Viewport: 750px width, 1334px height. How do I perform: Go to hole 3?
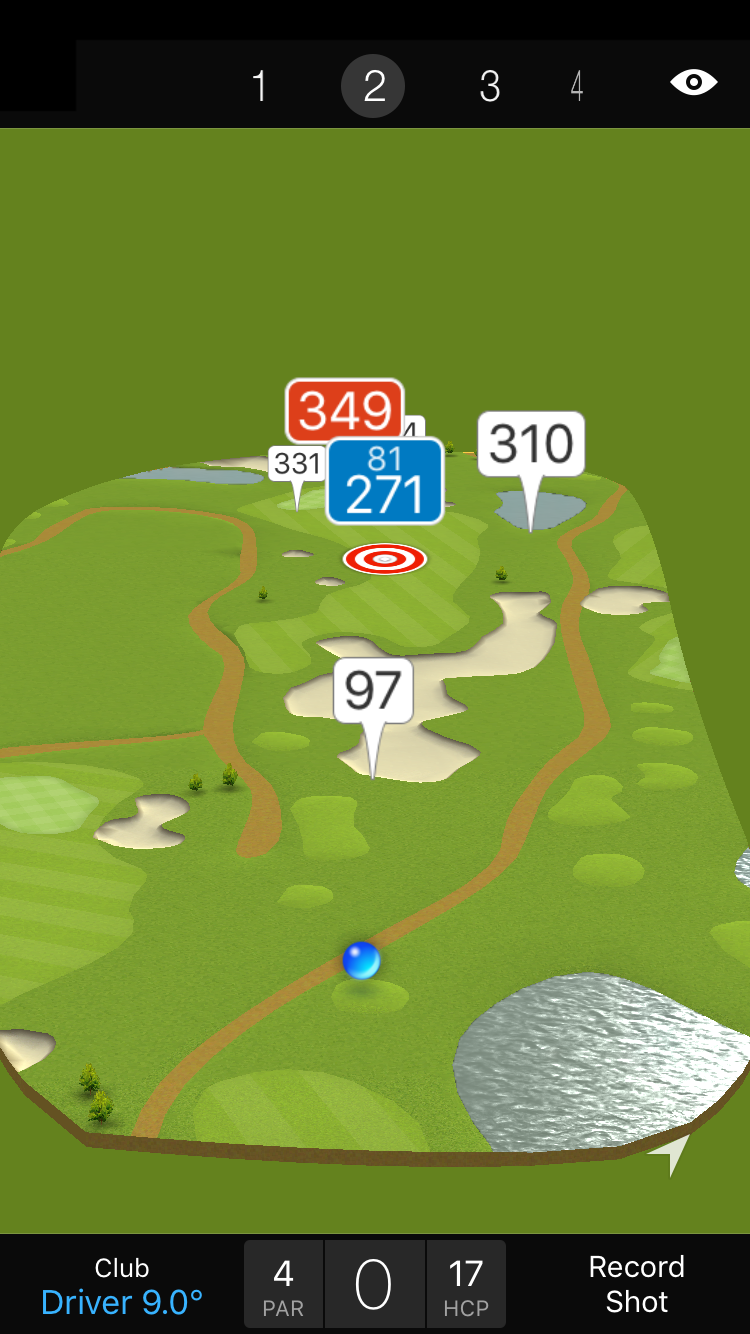489,86
